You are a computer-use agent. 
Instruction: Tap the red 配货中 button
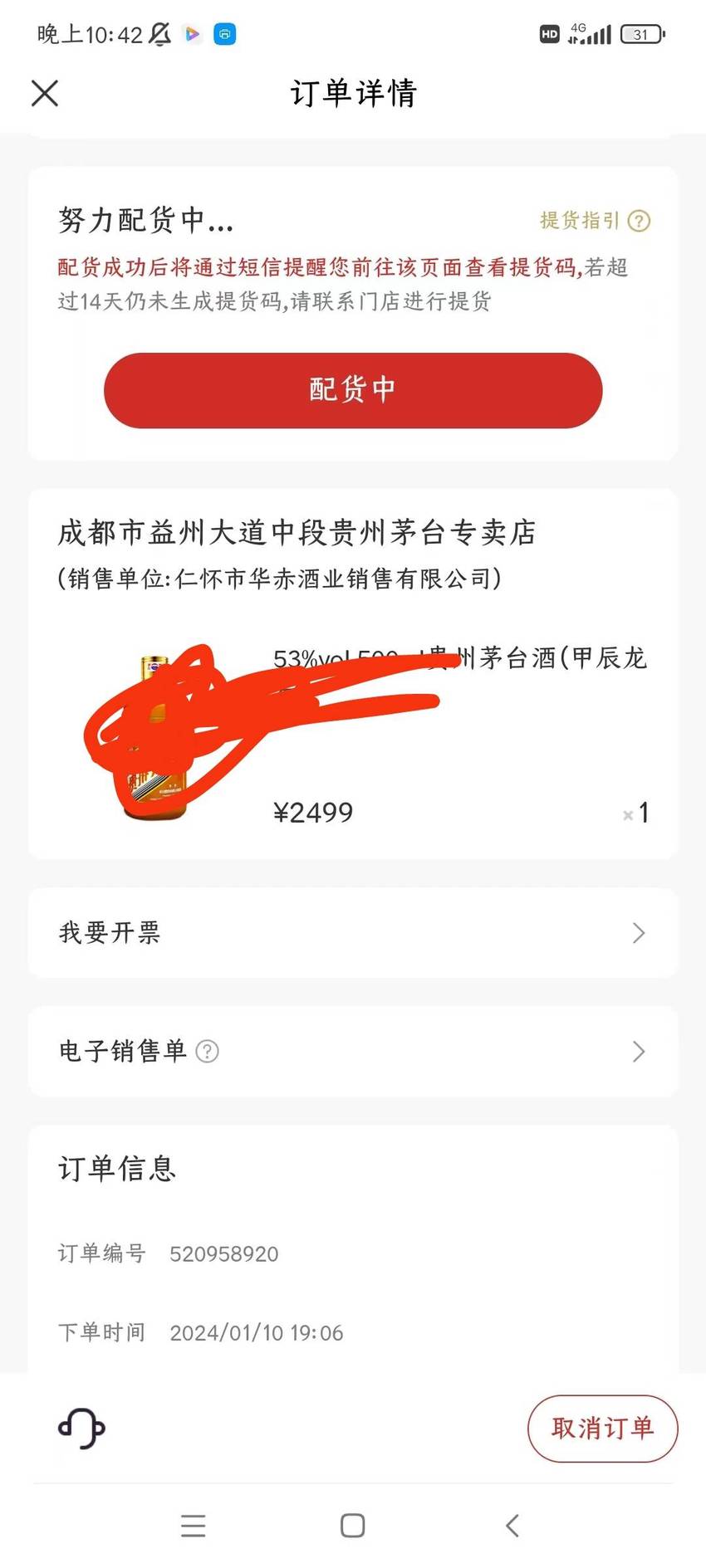pyautogui.click(x=353, y=390)
